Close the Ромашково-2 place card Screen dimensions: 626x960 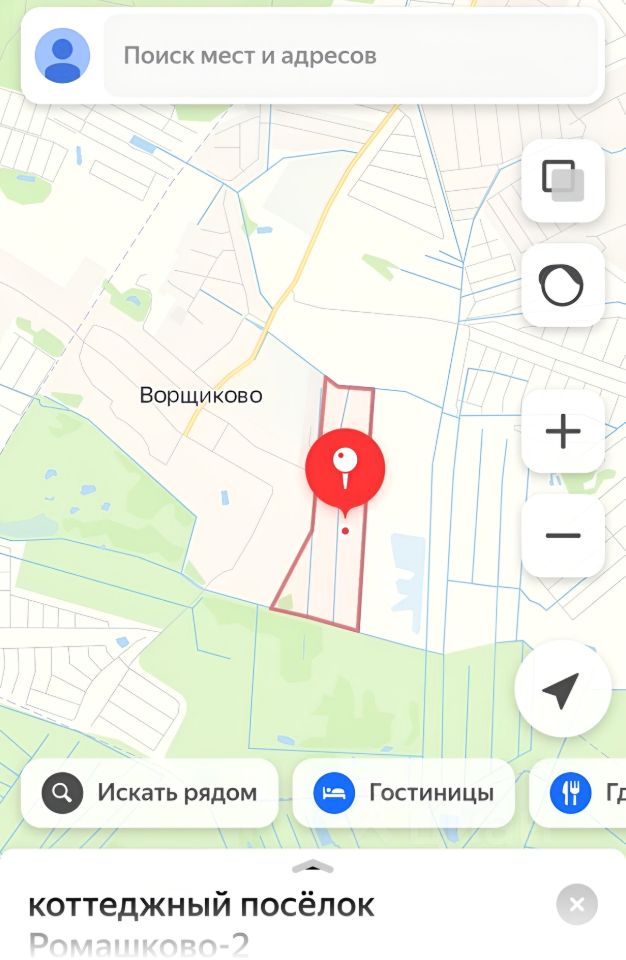click(x=576, y=905)
